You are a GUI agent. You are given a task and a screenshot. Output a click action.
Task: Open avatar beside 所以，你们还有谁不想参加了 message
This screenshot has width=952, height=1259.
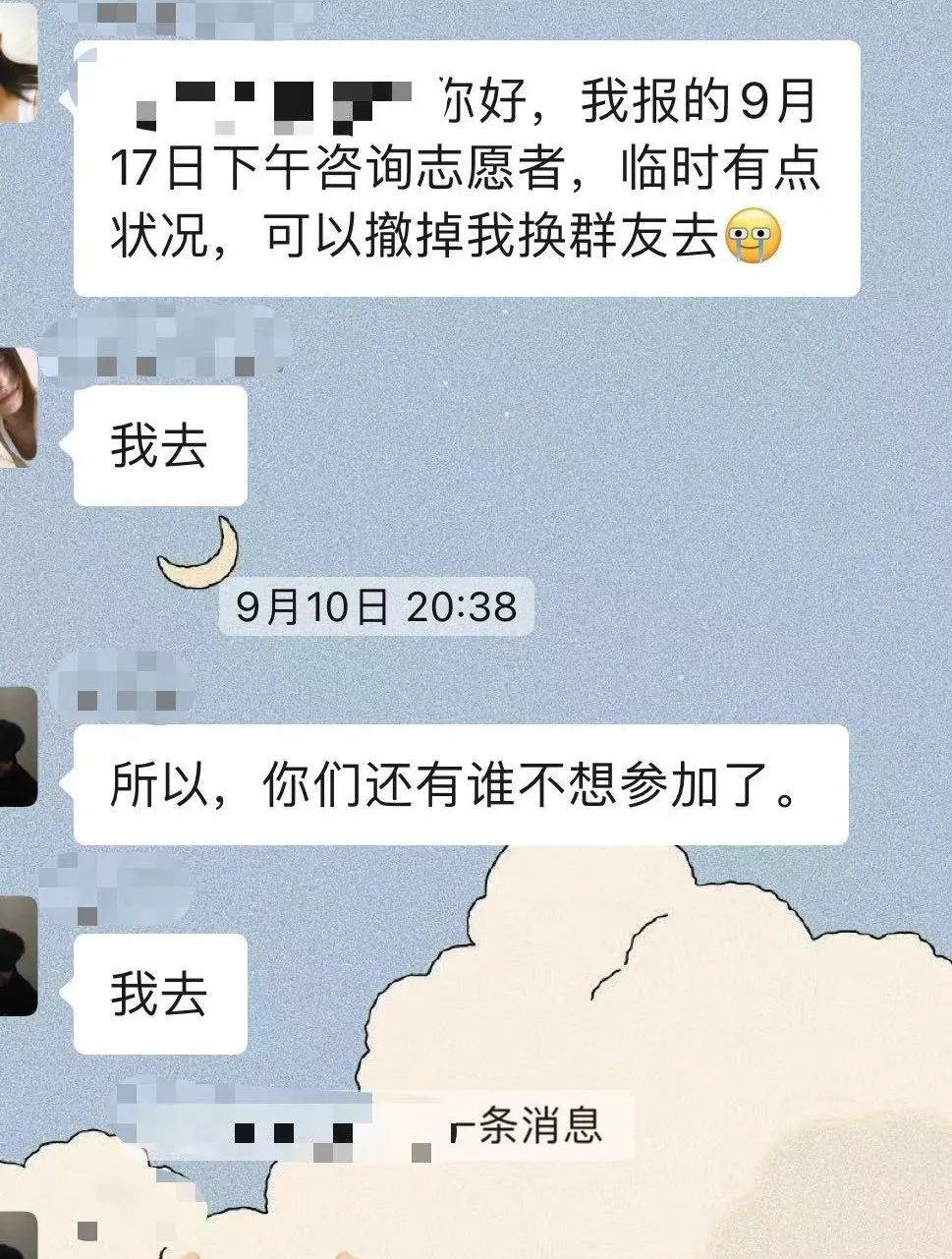(18, 747)
